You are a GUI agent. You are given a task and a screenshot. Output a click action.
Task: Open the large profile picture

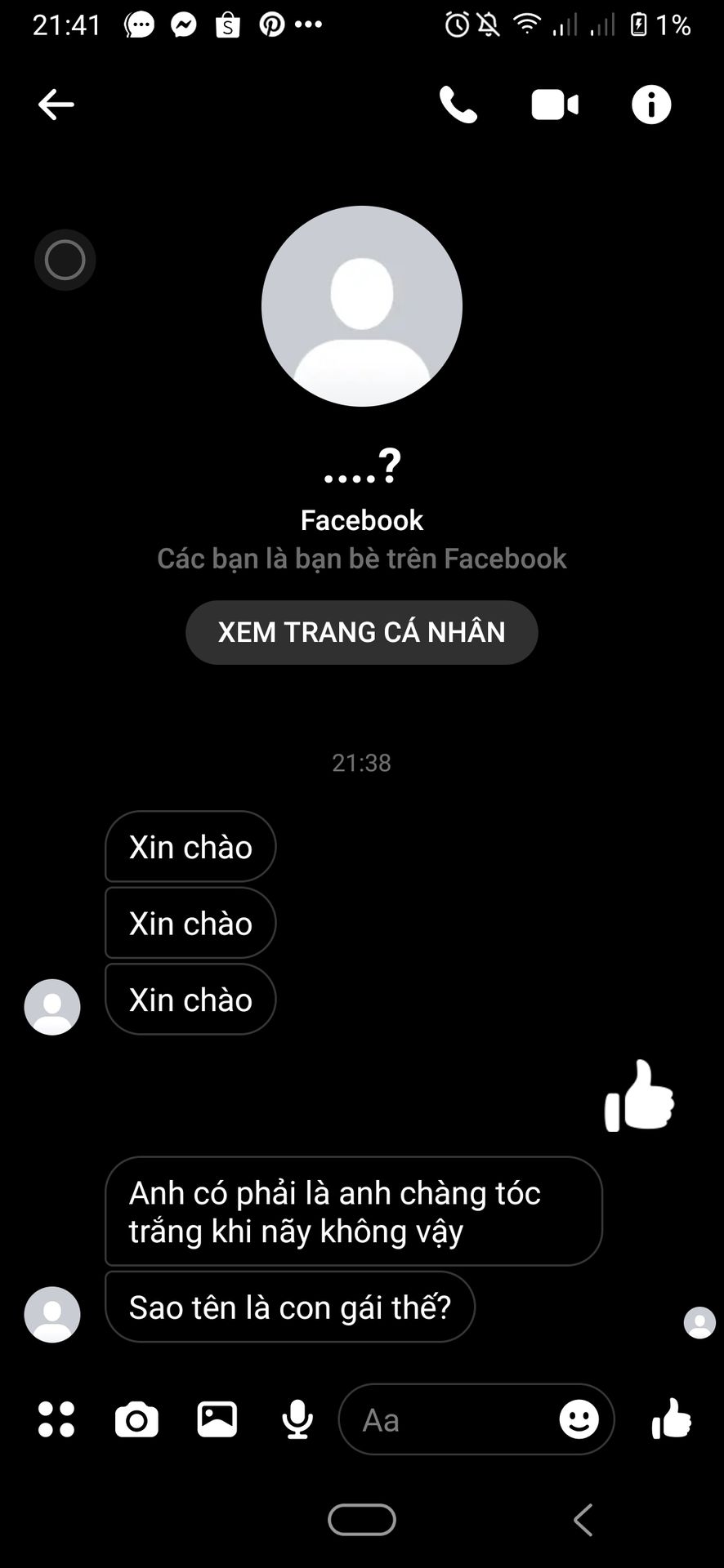(362, 306)
